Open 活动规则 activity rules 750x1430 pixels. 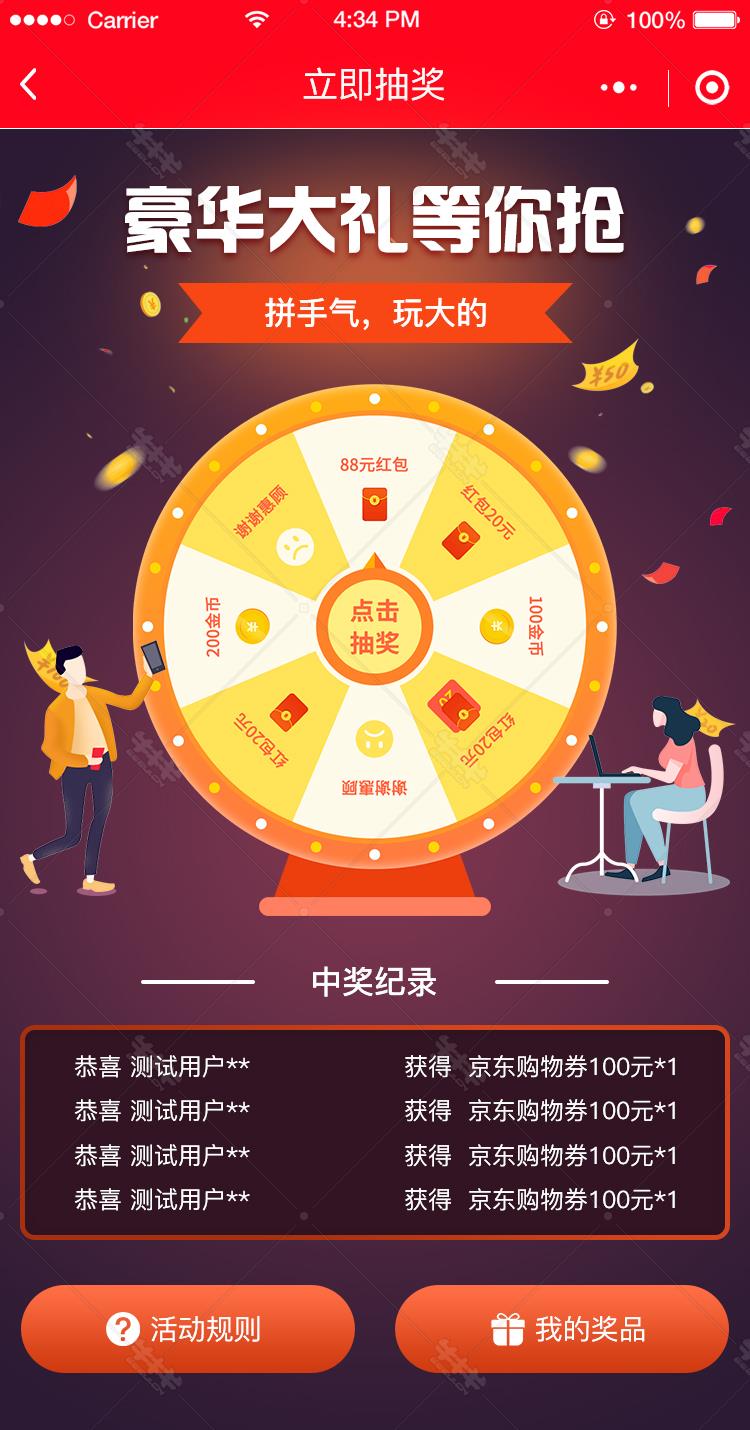point(188,1329)
